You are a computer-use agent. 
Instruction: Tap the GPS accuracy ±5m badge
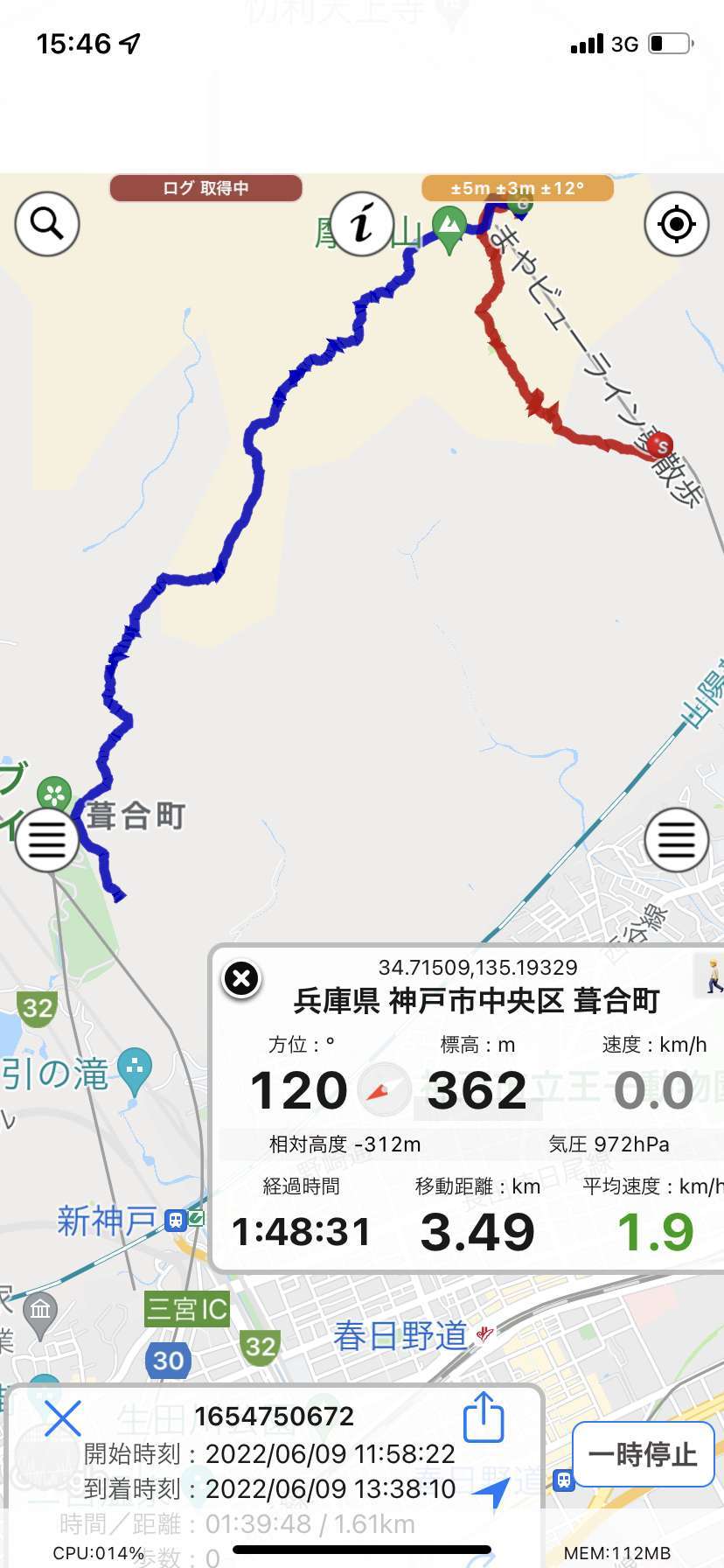point(518,188)
